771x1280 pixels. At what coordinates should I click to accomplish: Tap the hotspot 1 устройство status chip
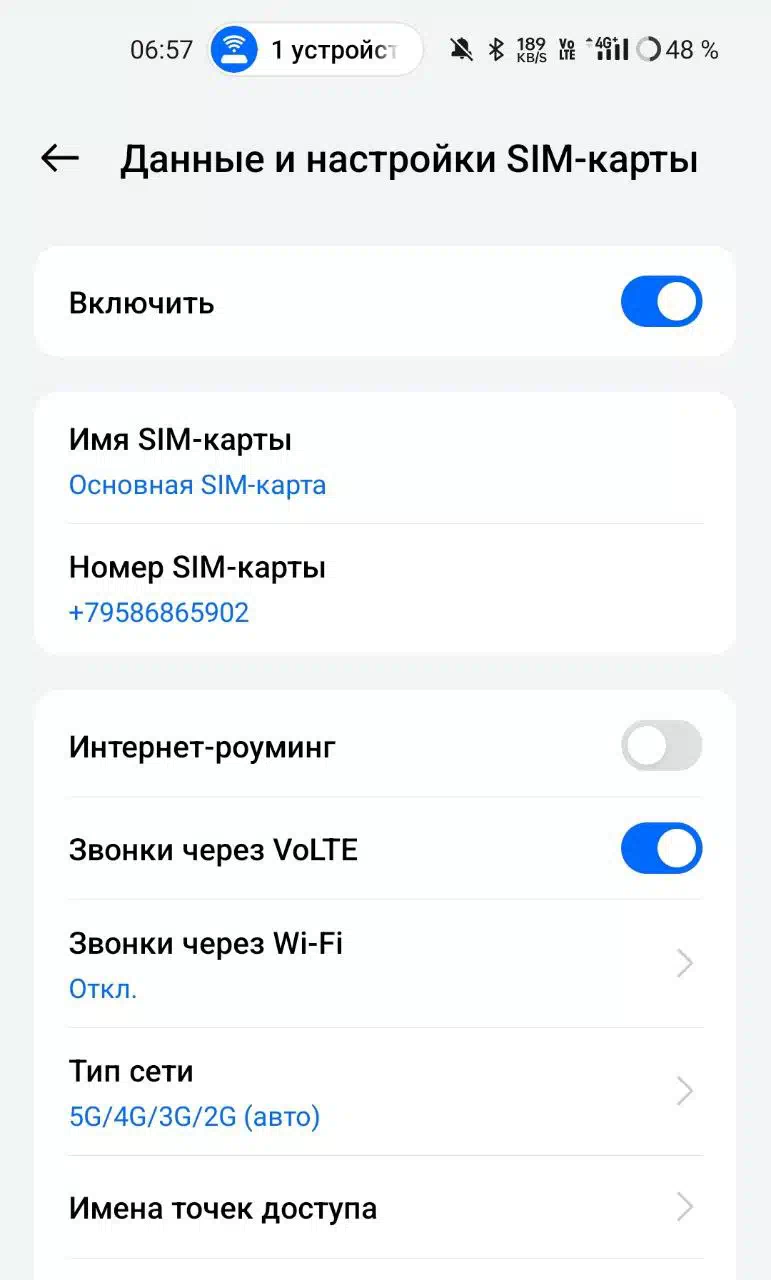click(315, 49)
